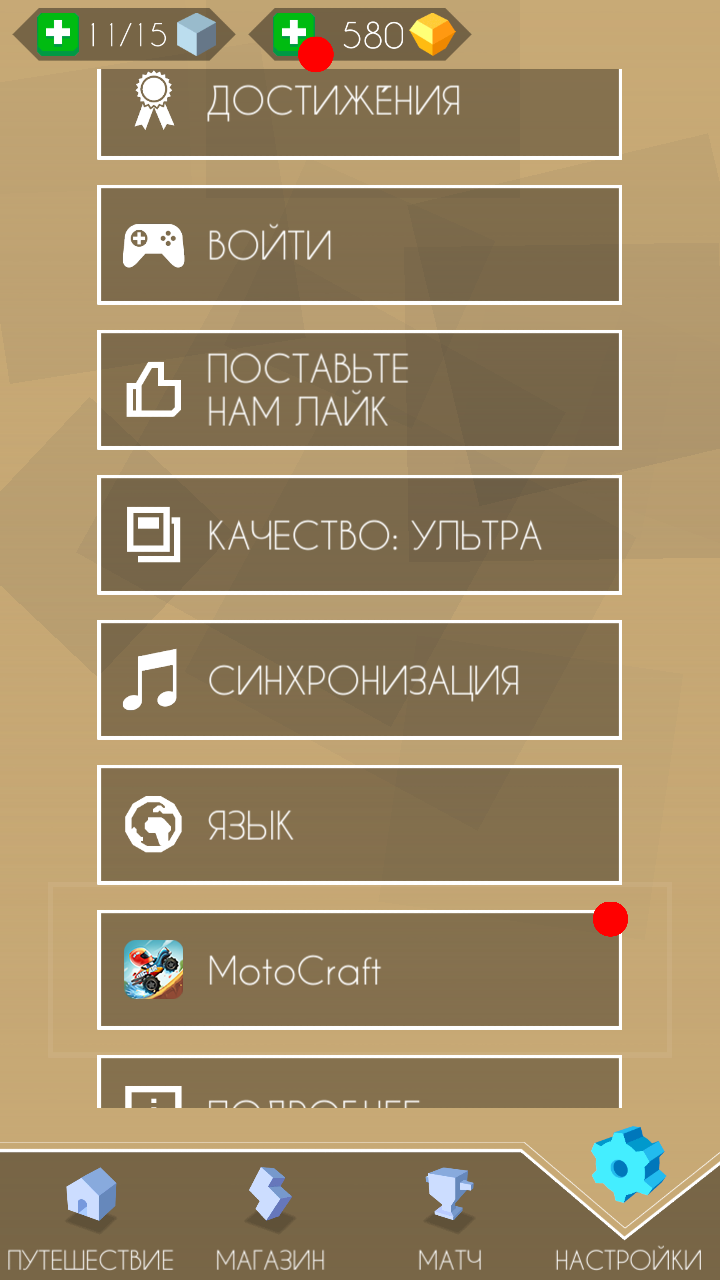The width and height of the screenshot is (720, 1280).
Task: Buy more coins with the green plus
Action: click(294, 33)
